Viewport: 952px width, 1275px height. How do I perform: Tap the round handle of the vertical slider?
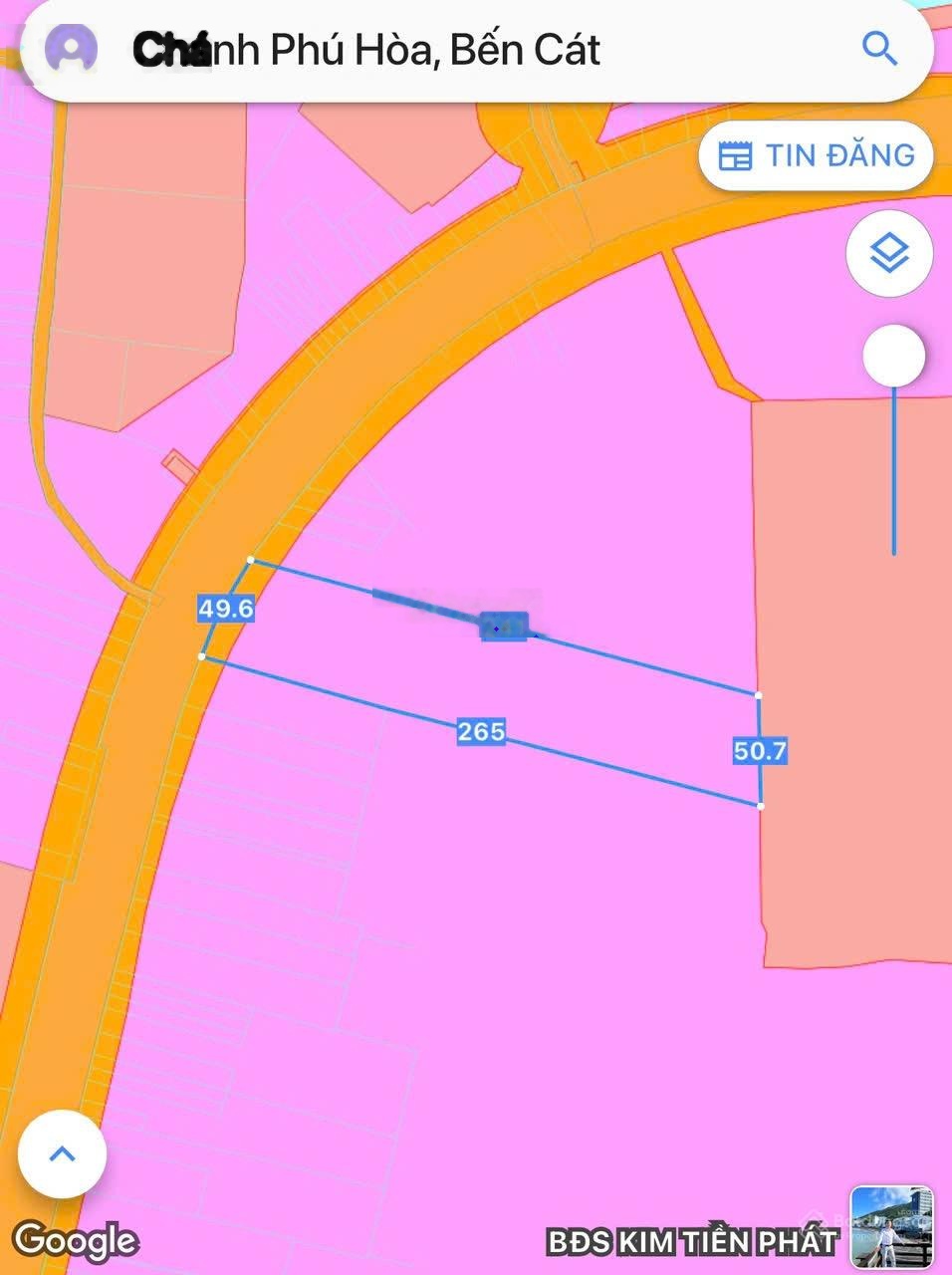[x=893, y=356]
